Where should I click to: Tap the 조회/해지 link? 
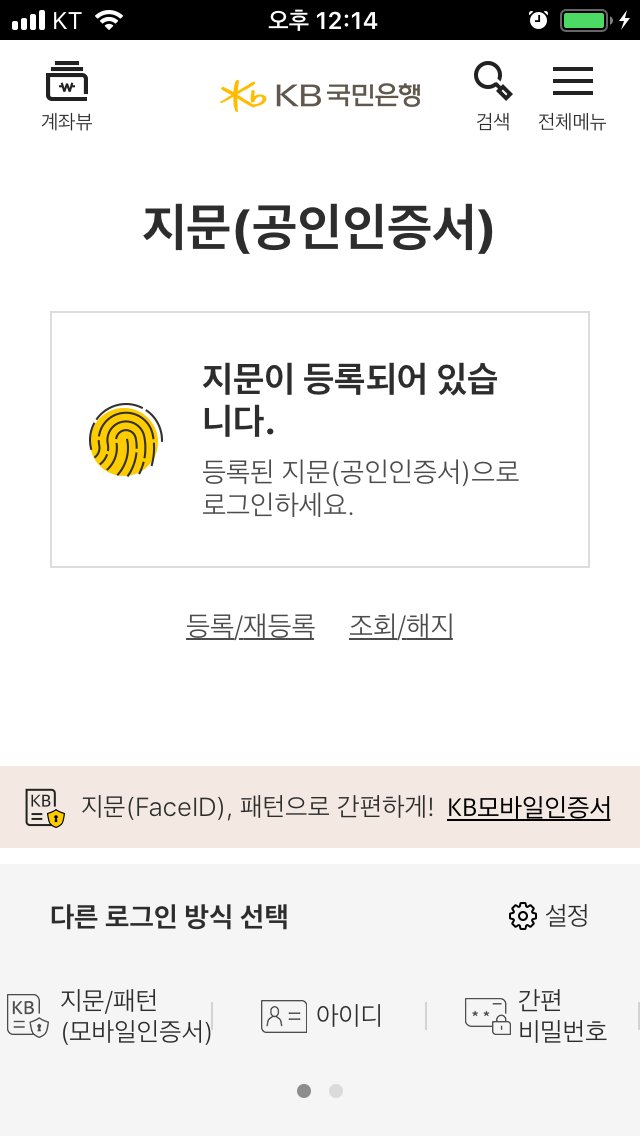pyautogui.click(x=401, y=627)
